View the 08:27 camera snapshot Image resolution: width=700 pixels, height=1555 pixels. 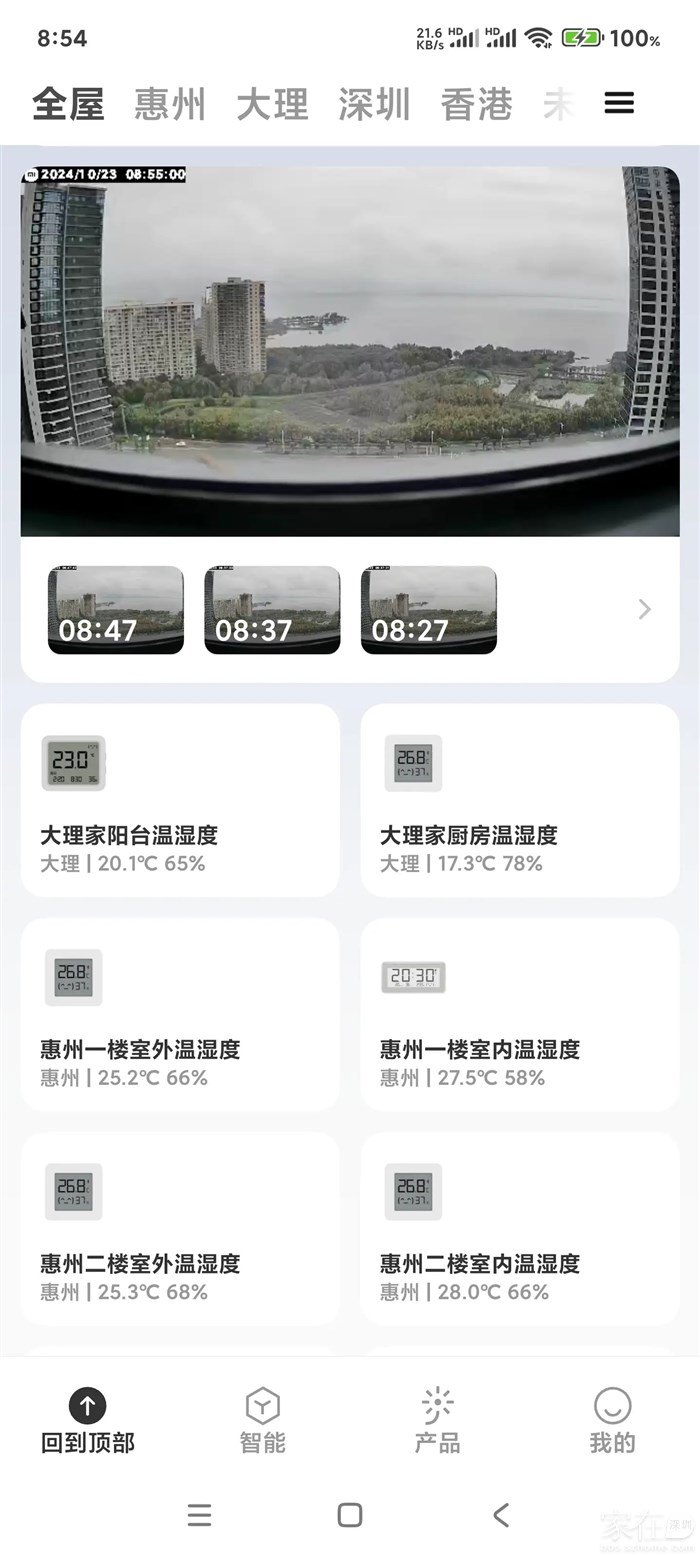429,610
